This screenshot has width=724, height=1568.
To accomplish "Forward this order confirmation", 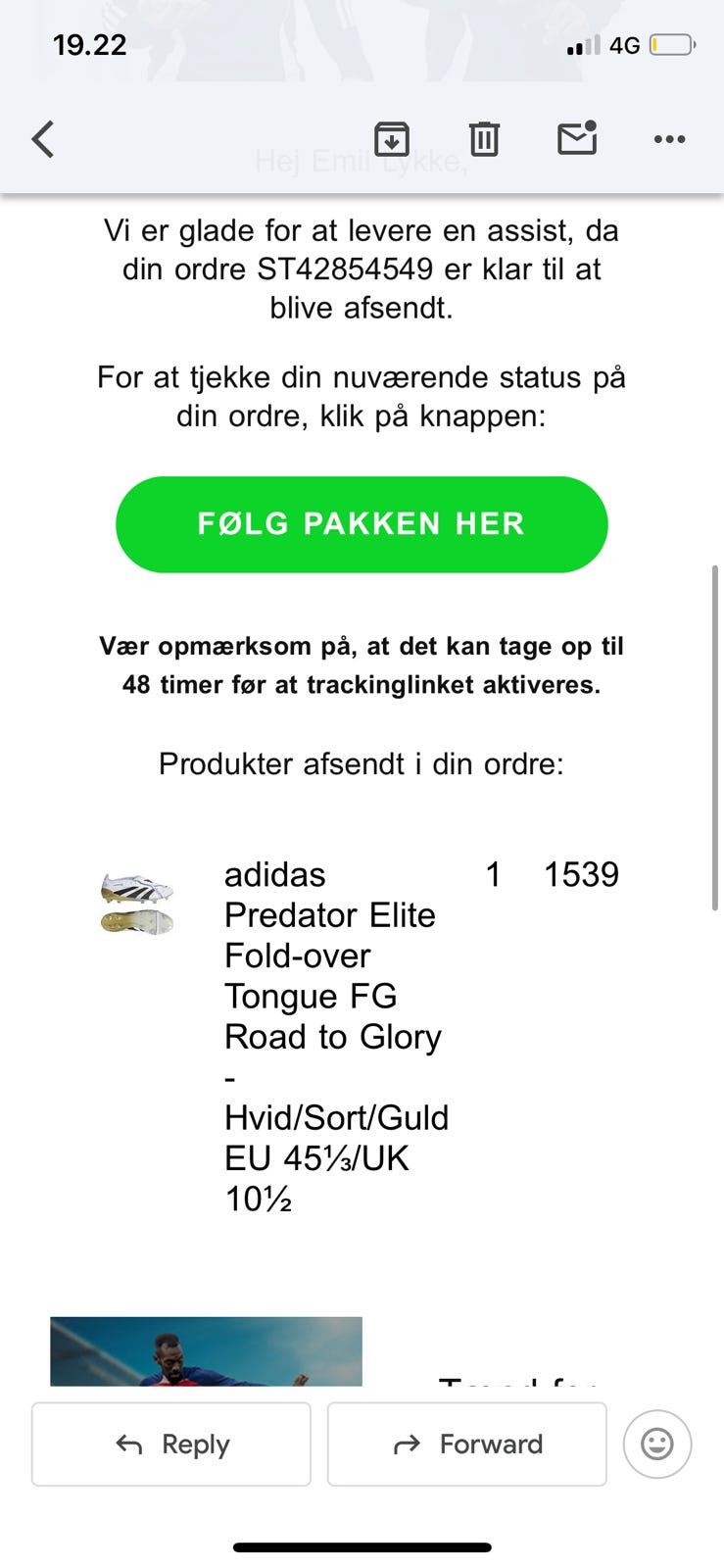I will pos(467,1444).
